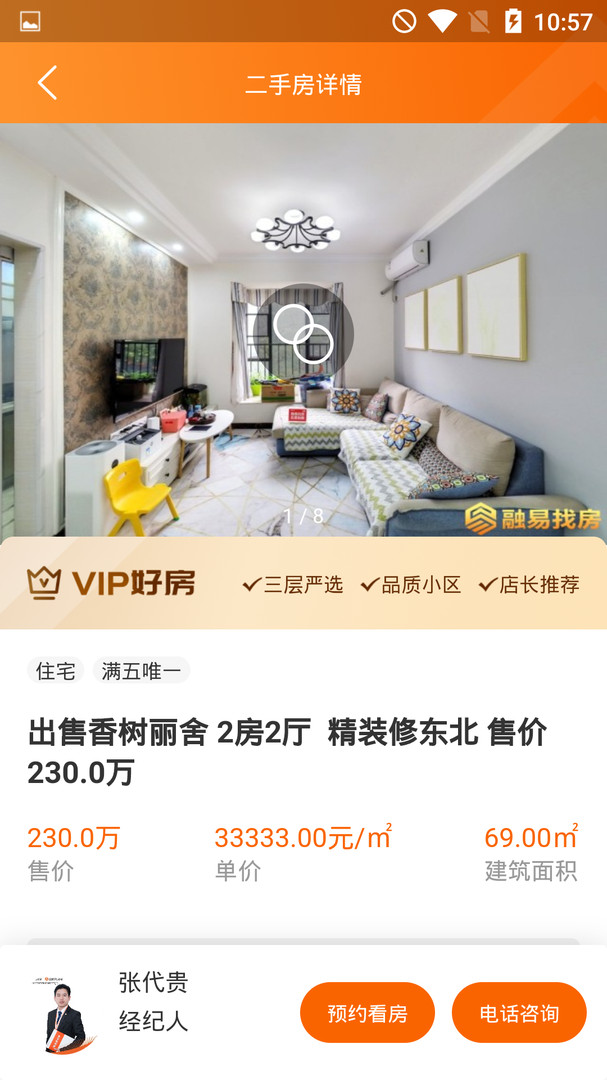Go back from 二手房详情 page
Viewport: 607px width, 1080px height.
tap(47, 83)
